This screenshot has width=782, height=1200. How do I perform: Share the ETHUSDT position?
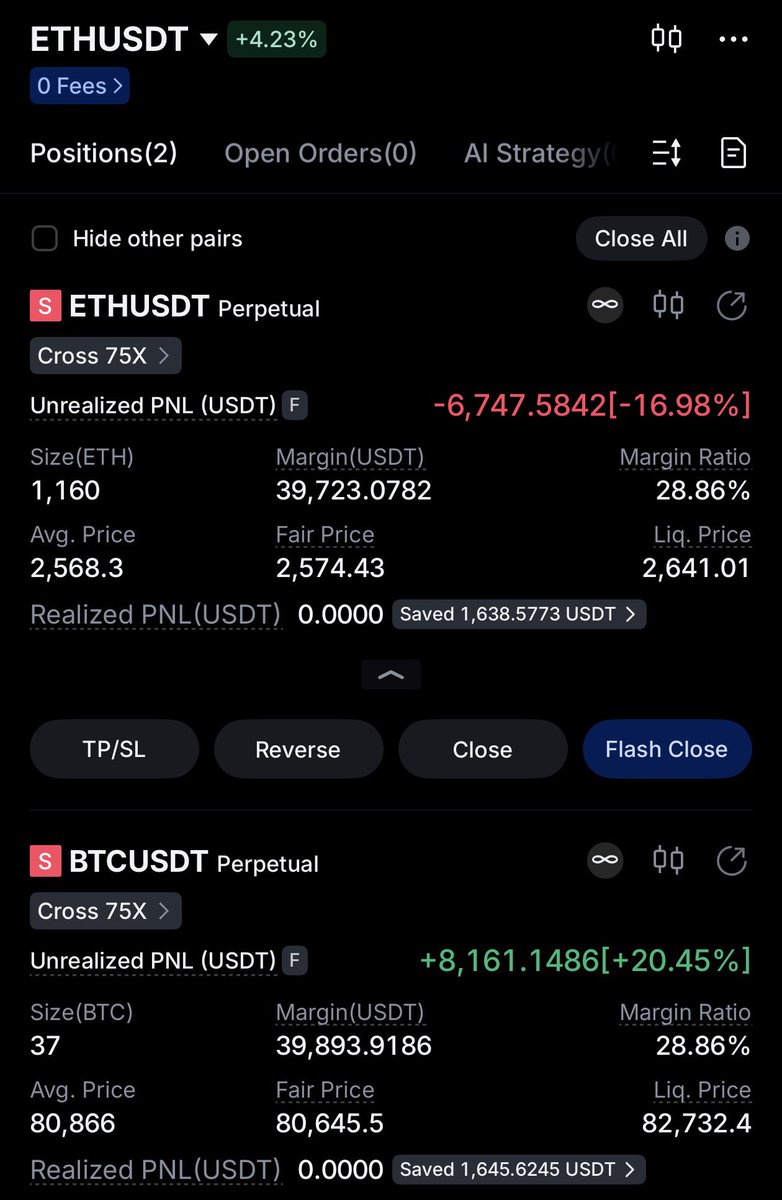[x=732, y=306]
